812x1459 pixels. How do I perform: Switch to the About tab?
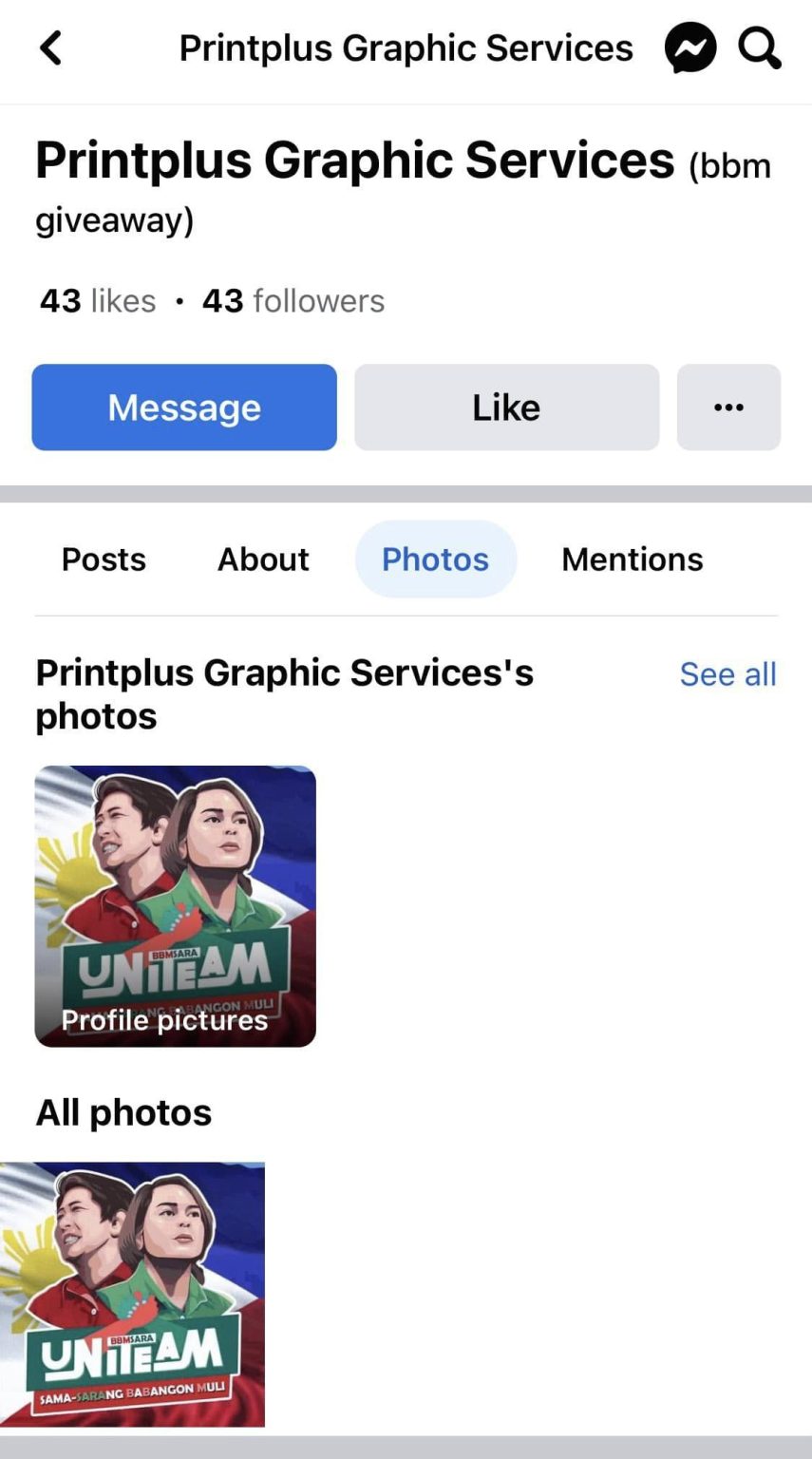click(263, 559)
